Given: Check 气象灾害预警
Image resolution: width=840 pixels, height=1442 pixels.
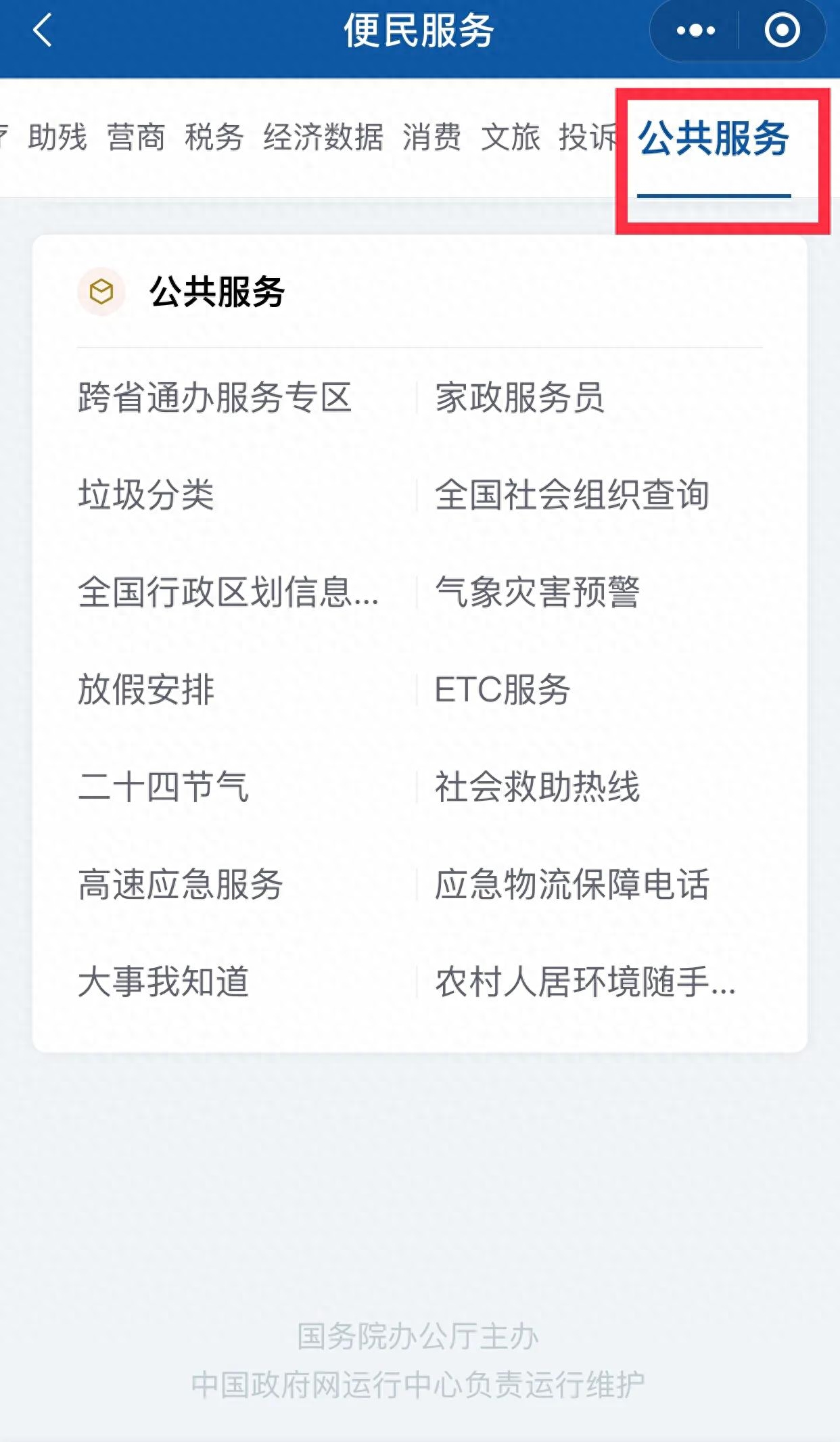Looking at the screenshot, I should click(x=538, y=592).
